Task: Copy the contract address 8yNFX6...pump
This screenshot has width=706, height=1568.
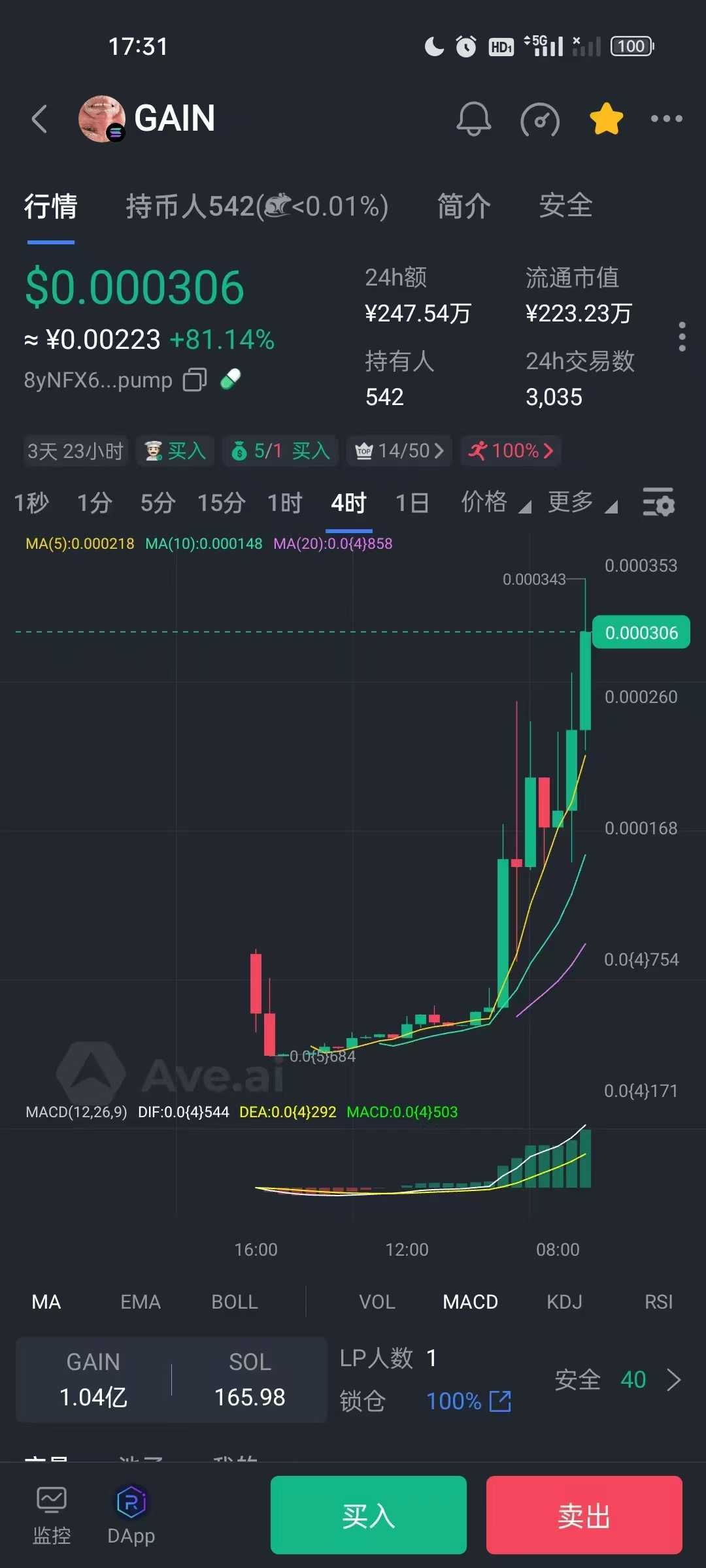Action: (x=195, y=380)
